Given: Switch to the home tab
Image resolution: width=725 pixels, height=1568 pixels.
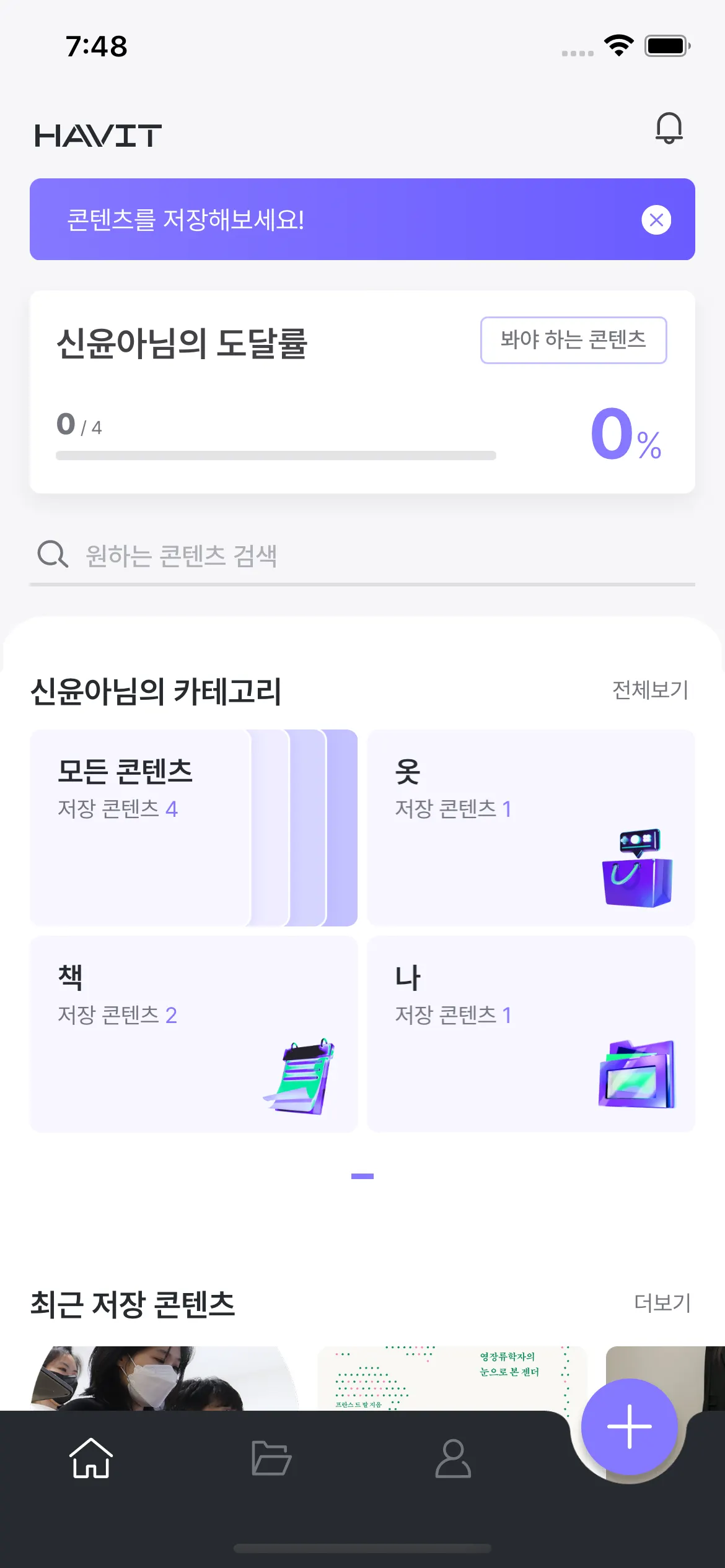Looking at the screenshot, I should (91, 1458).
